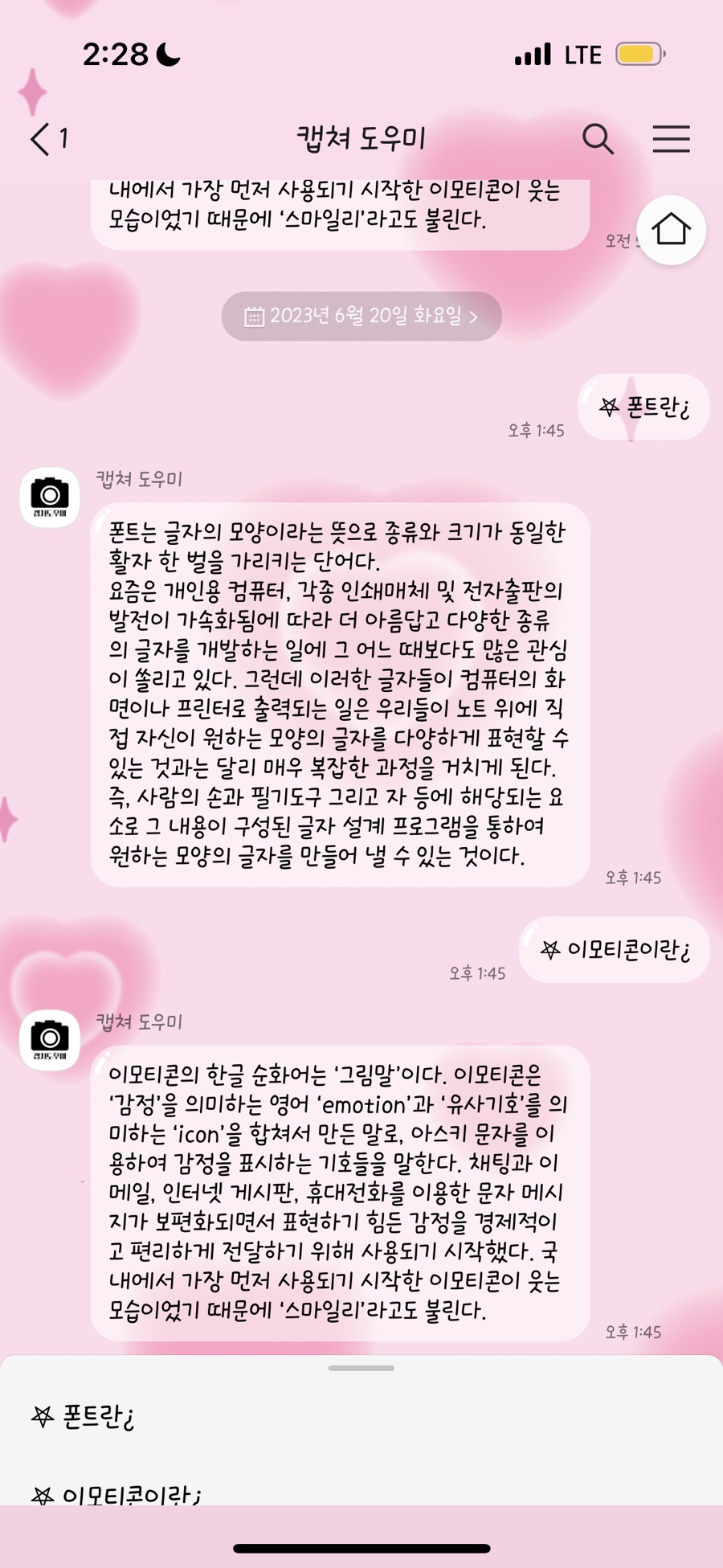Open 캡쳐 도우미 profile above the 폰트 reply
The image size is (723, 1568).
click(x=50, y=497)
